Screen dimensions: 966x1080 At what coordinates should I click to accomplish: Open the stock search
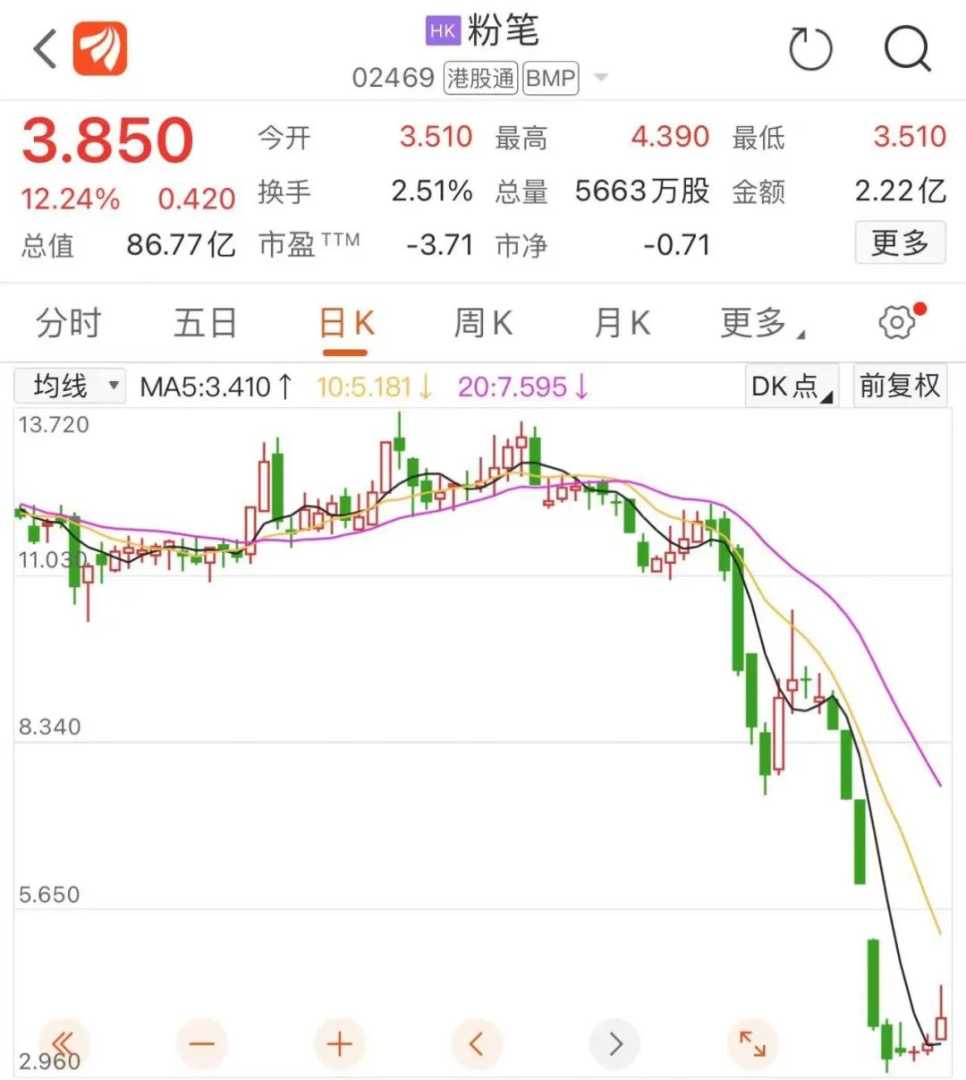pos(907,50)
